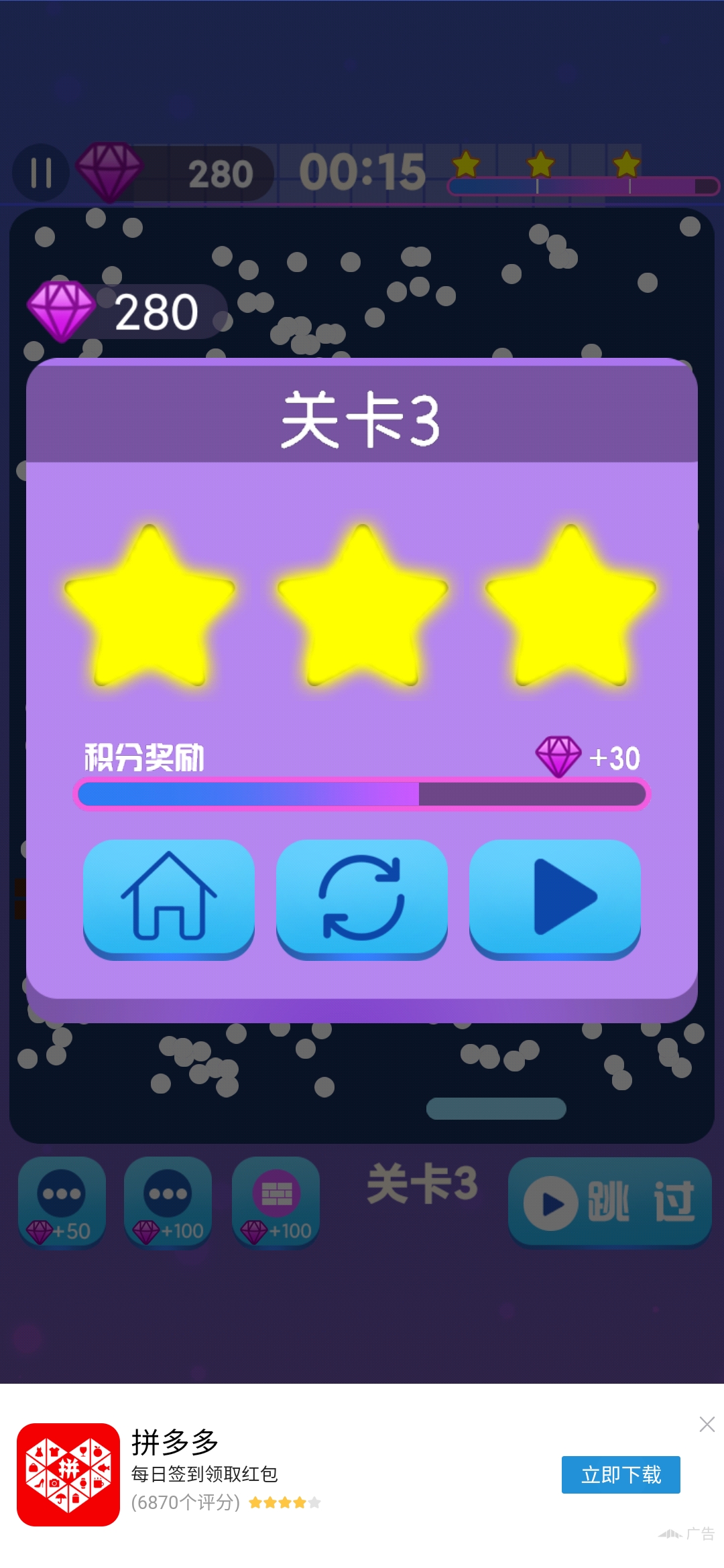Select the +50 gems power-up icon
This screenshot has height=1568, width=724.
tap(62, 1203)
